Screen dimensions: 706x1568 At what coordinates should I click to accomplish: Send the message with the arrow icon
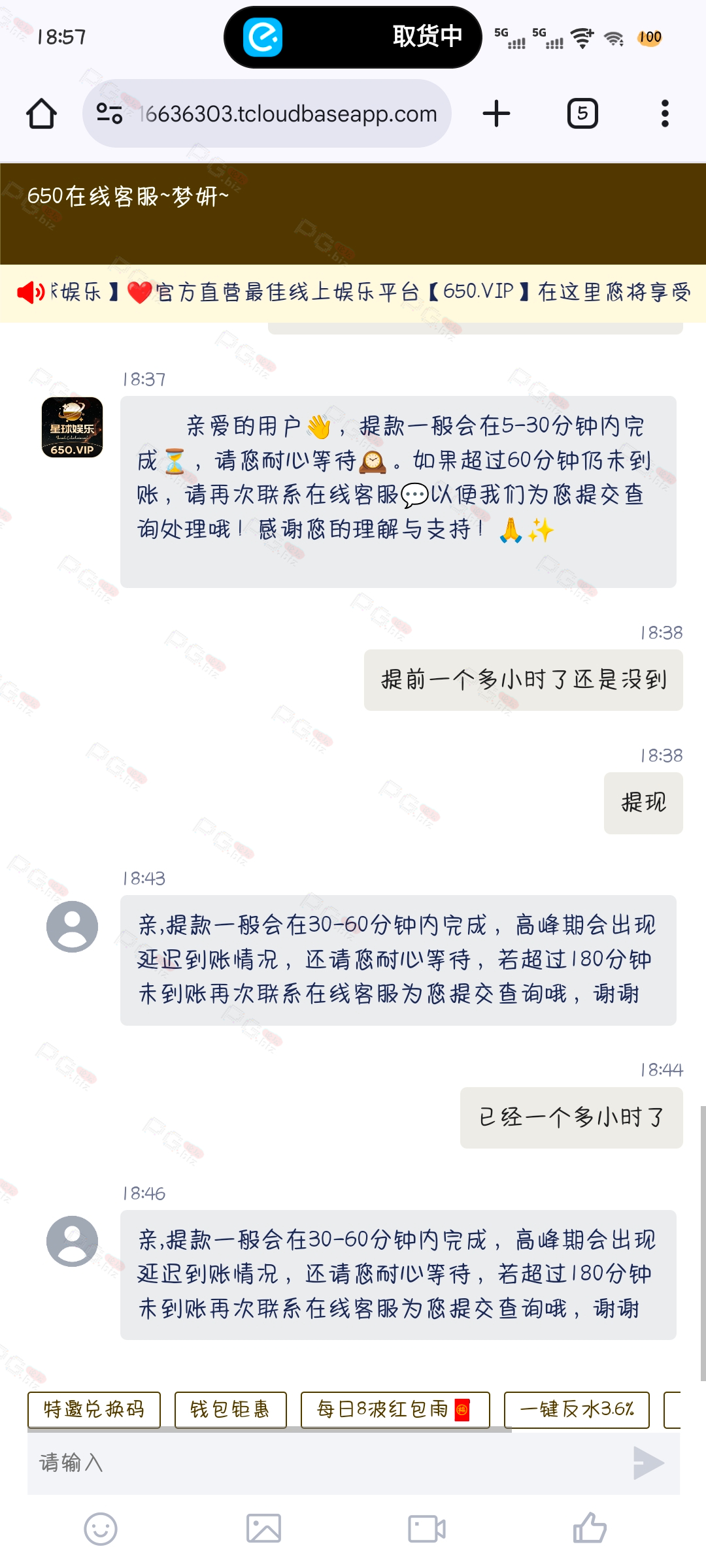648,1463
